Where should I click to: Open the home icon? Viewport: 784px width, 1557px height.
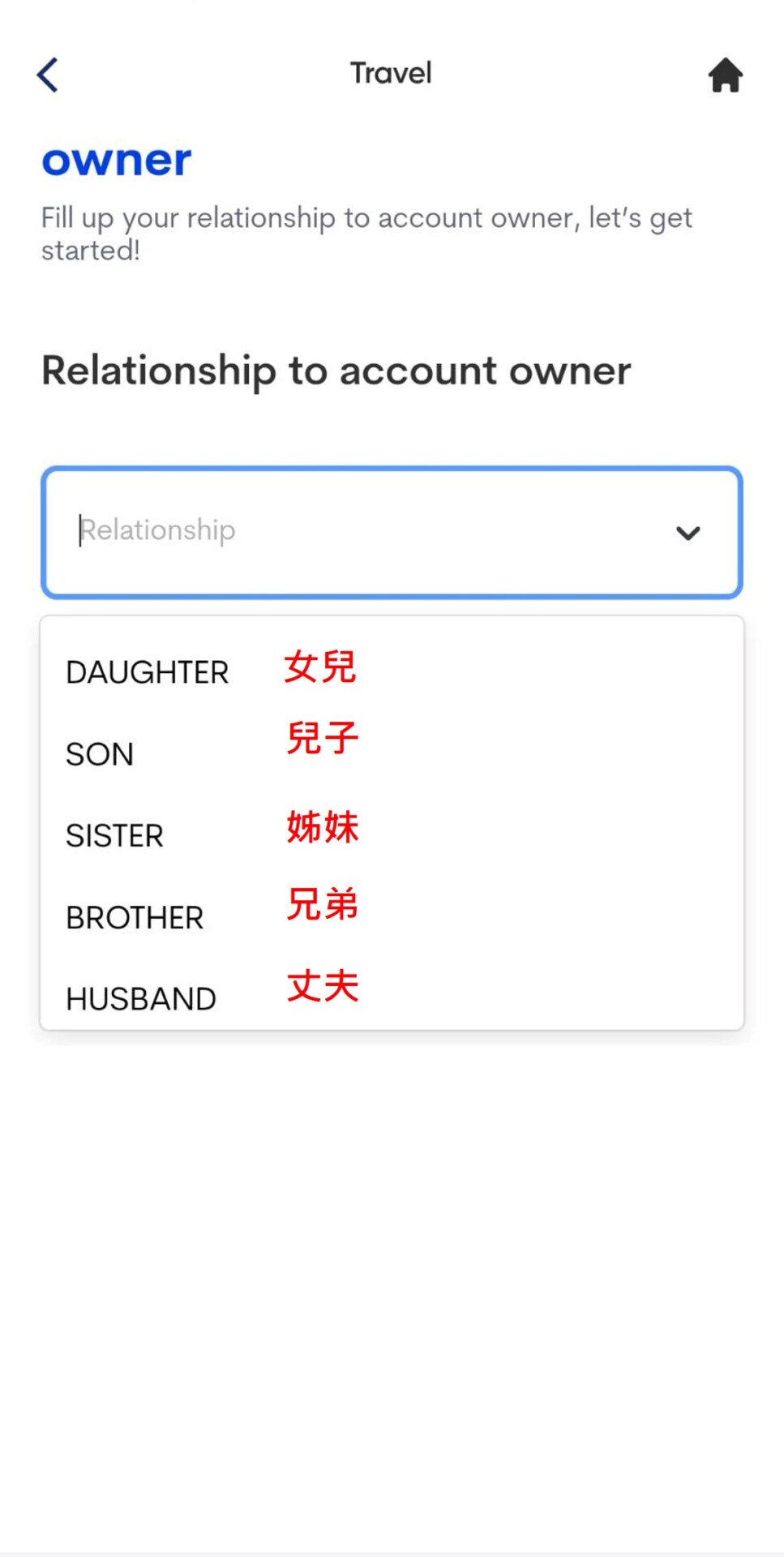[x=725, y=75]
